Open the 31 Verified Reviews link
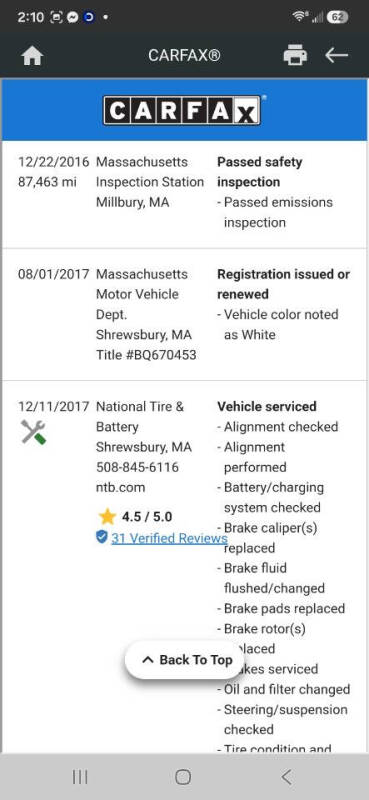369x800 pixels. 169,538
